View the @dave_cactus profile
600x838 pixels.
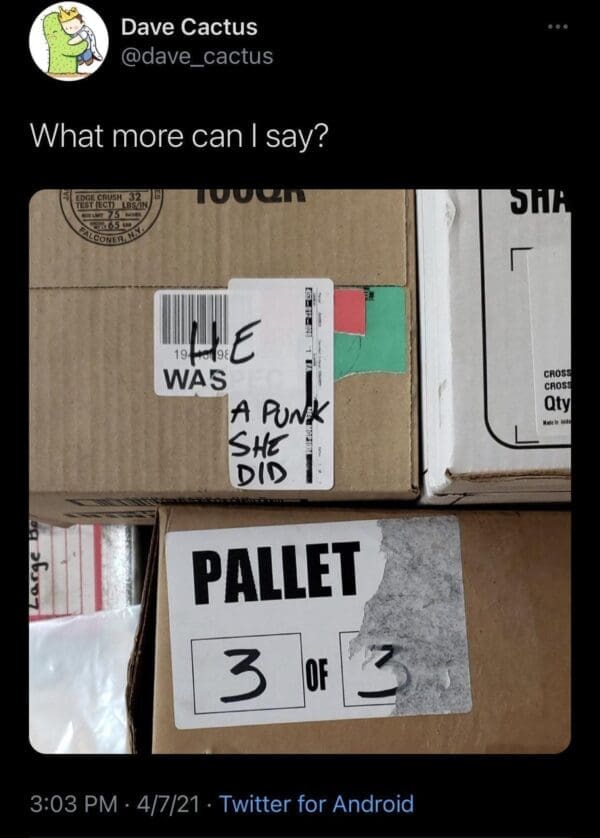coord(196,56)
